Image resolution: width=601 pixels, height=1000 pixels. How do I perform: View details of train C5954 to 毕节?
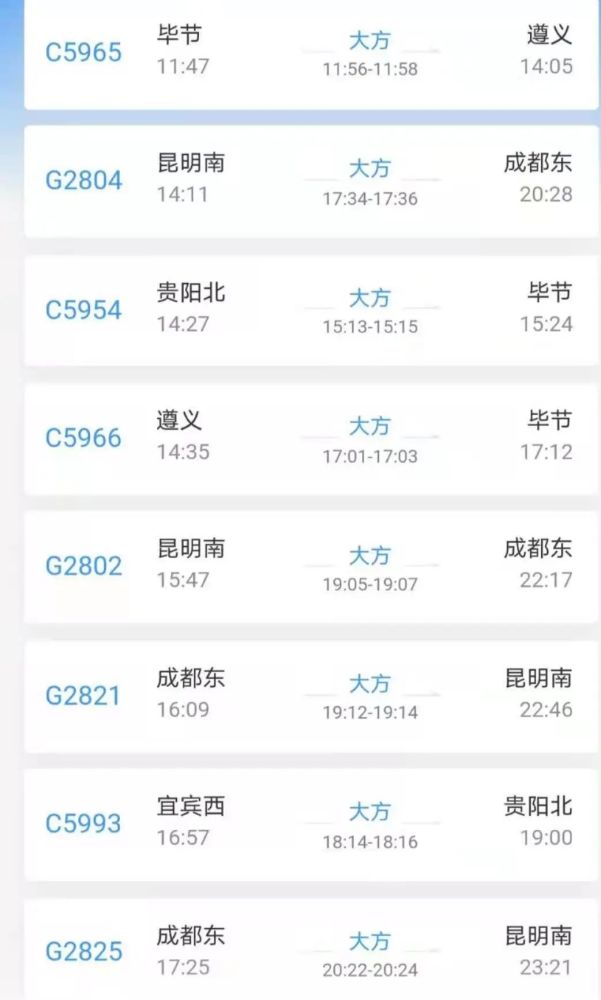(x=311, y=311)
